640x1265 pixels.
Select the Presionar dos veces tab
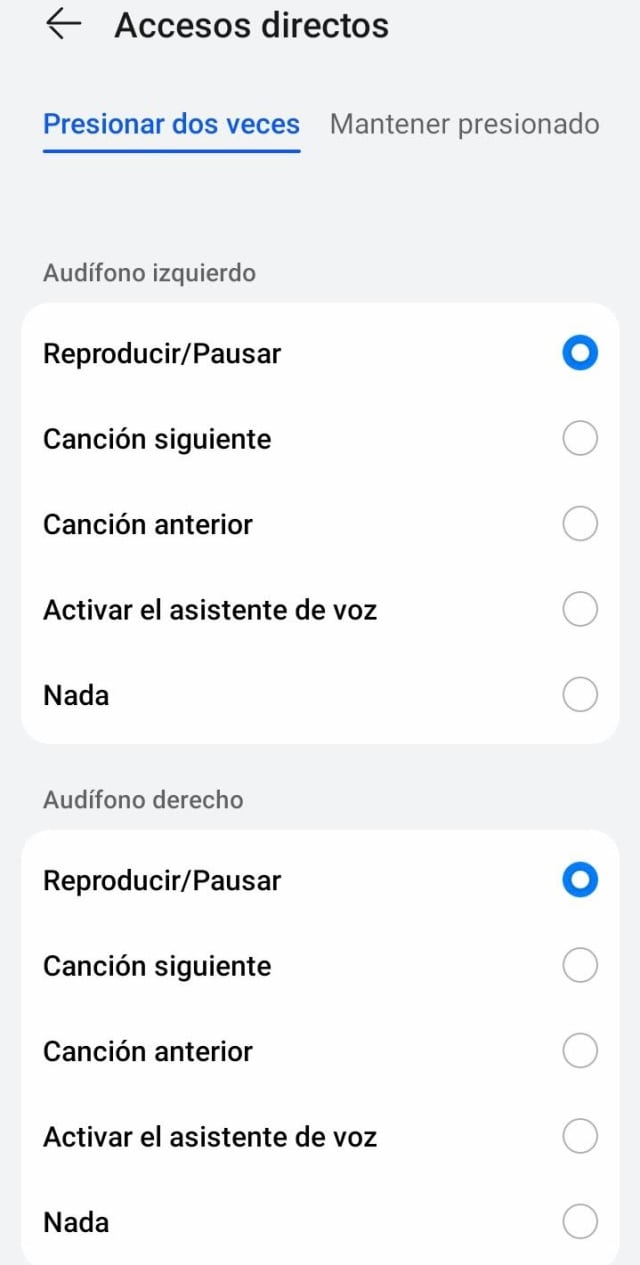coord(171,124)
